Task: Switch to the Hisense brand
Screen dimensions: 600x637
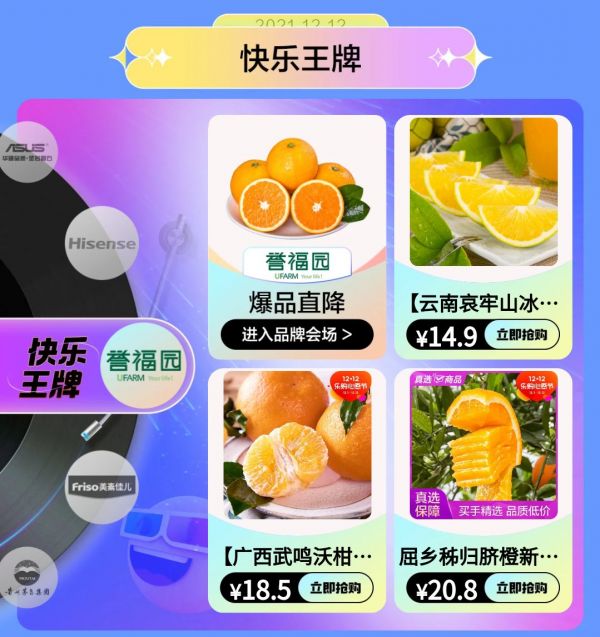Action: point(102,243)
